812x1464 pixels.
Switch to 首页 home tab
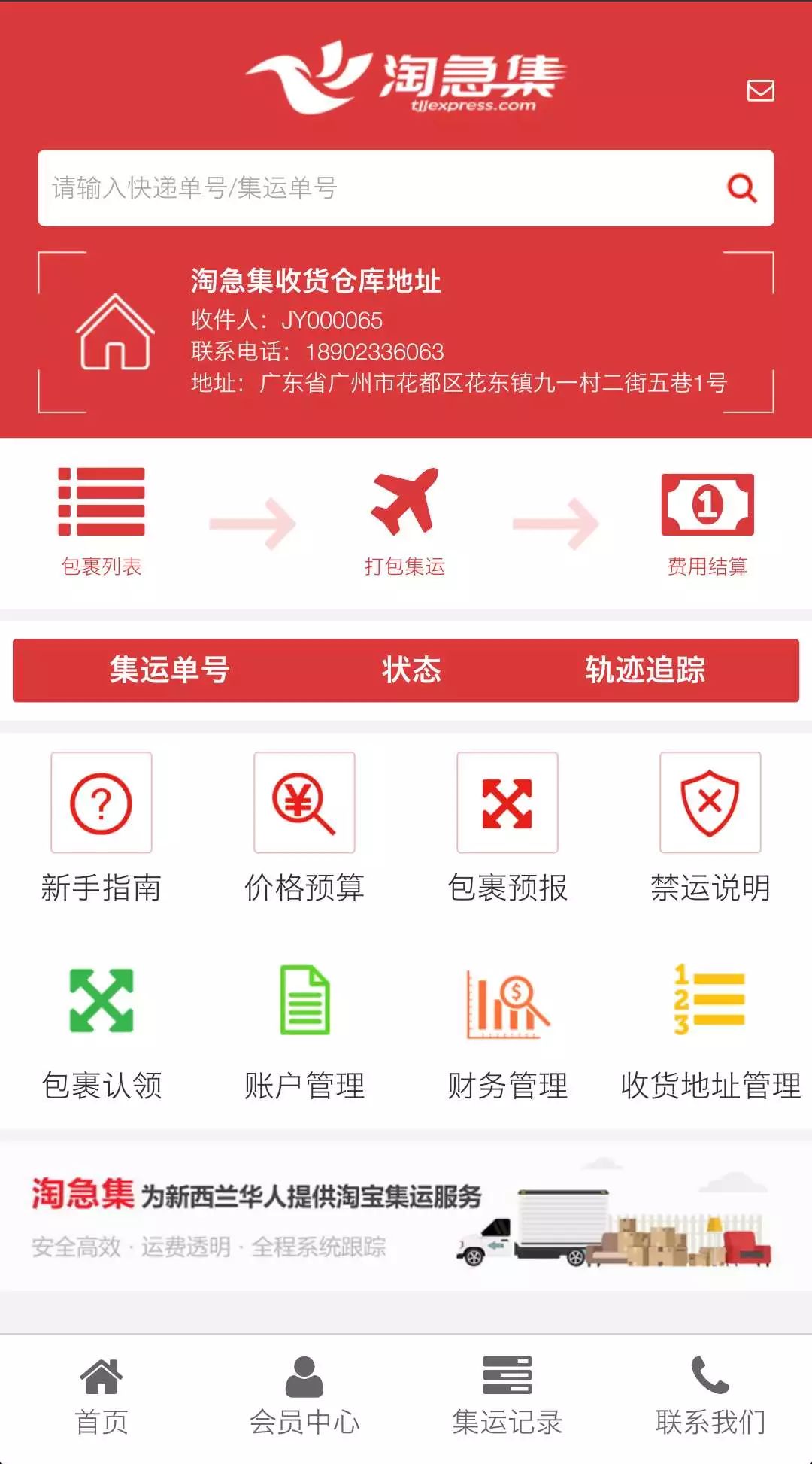[x=101, y=1396]
